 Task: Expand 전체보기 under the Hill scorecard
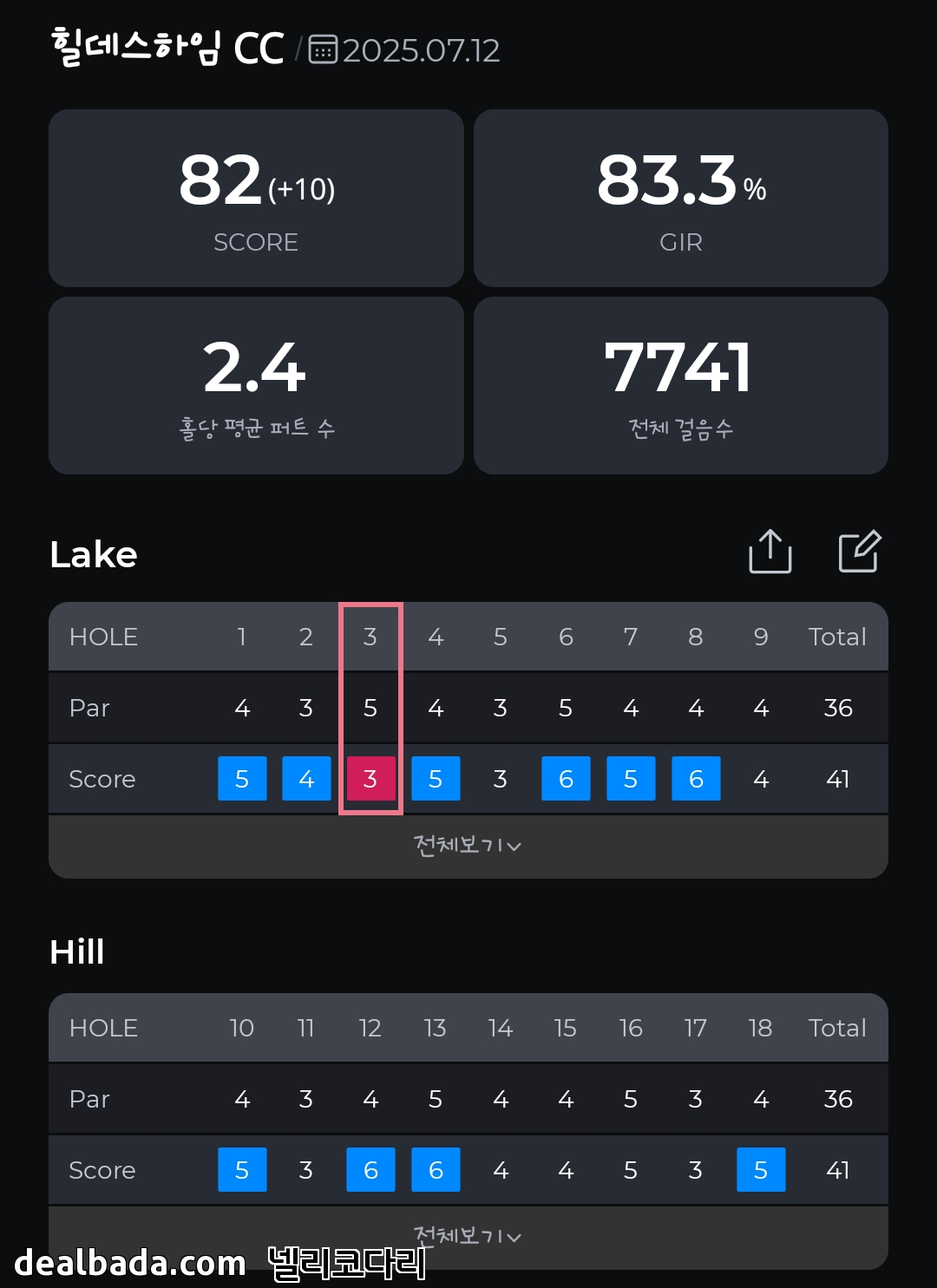click(468, 1236)
